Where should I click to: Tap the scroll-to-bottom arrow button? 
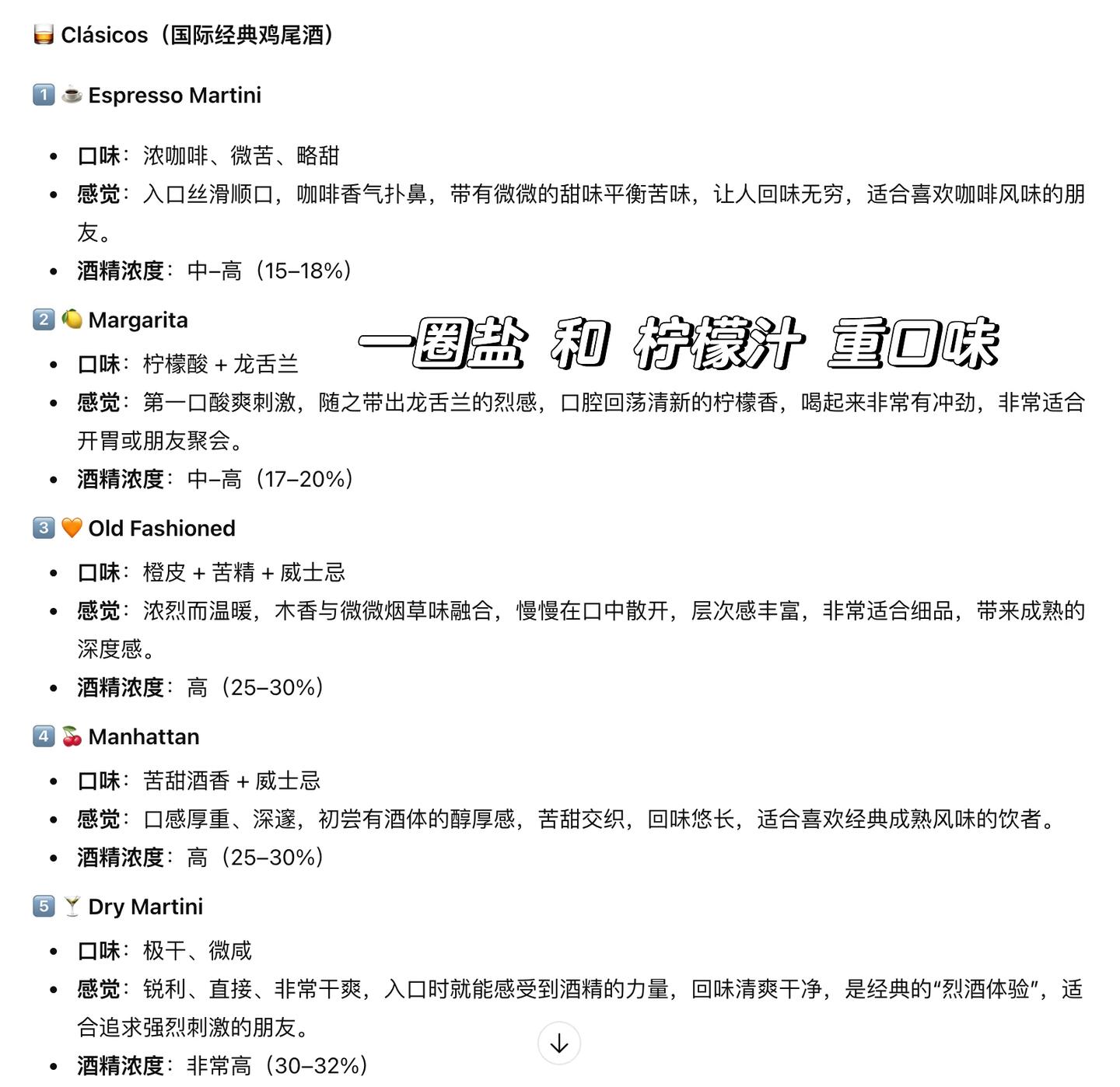pyautogui.click(x=559, y=1043)
